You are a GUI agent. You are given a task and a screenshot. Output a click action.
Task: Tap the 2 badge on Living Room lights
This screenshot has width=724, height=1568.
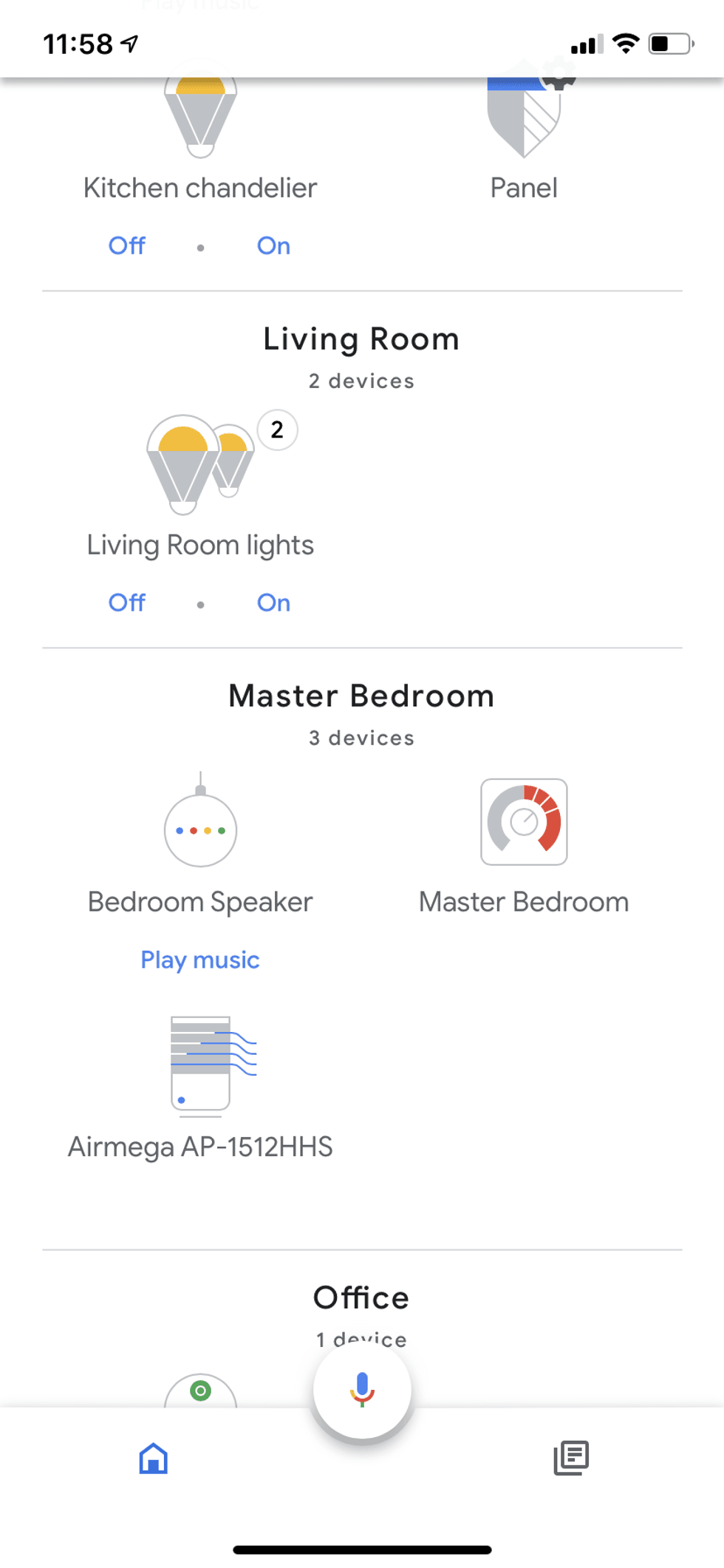tap(277, 431)
